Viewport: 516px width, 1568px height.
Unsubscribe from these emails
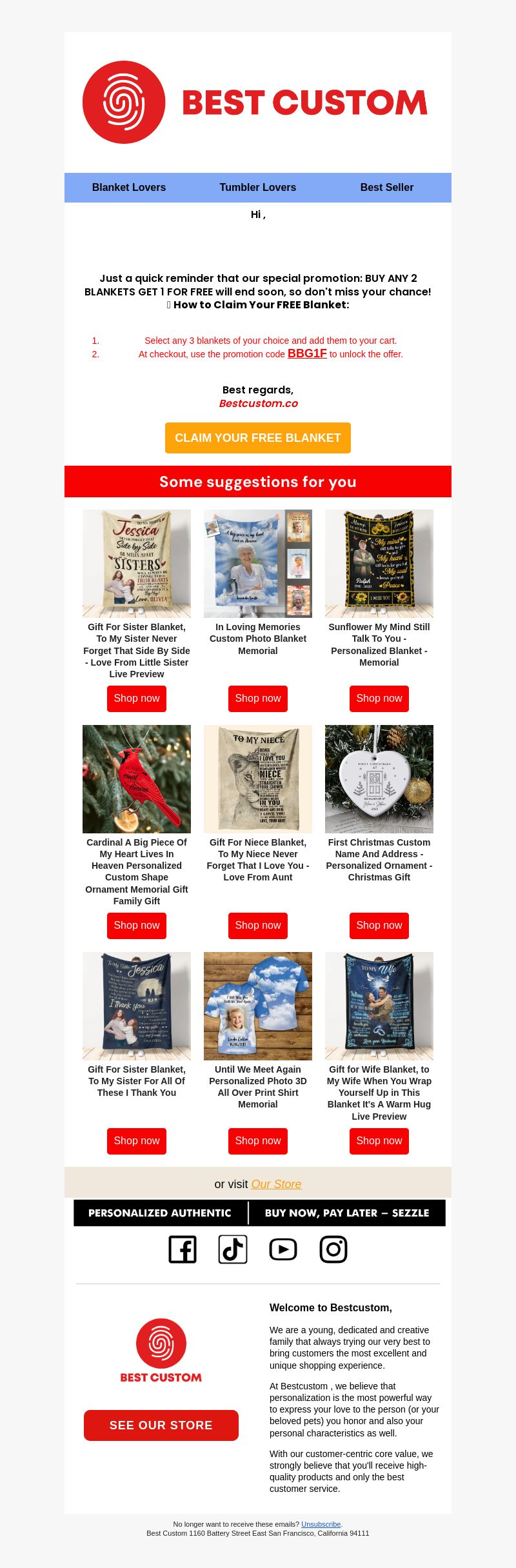click(321, 1524)
